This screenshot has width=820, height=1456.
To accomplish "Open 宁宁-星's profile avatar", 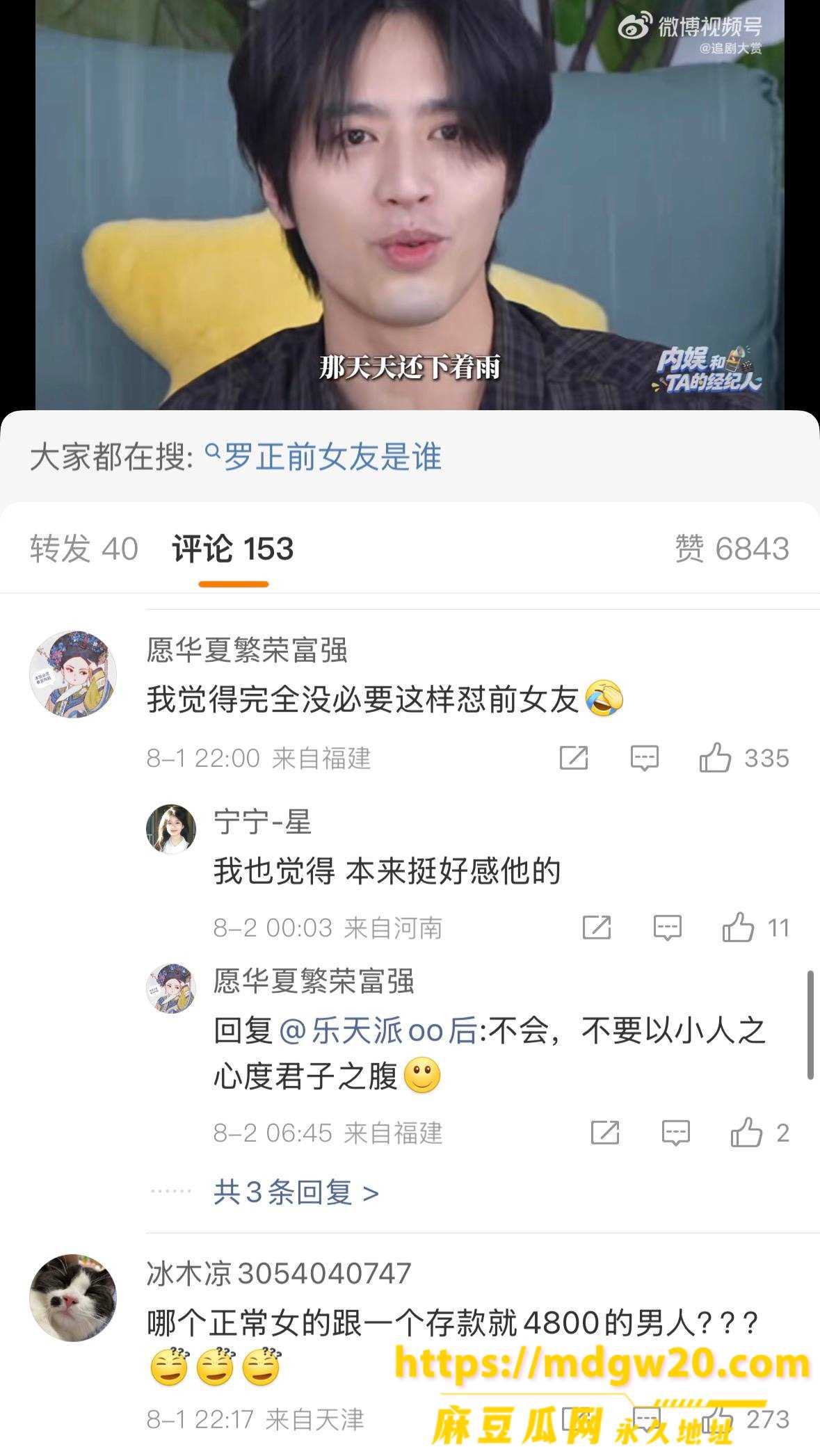I will [x=171, y=829].
